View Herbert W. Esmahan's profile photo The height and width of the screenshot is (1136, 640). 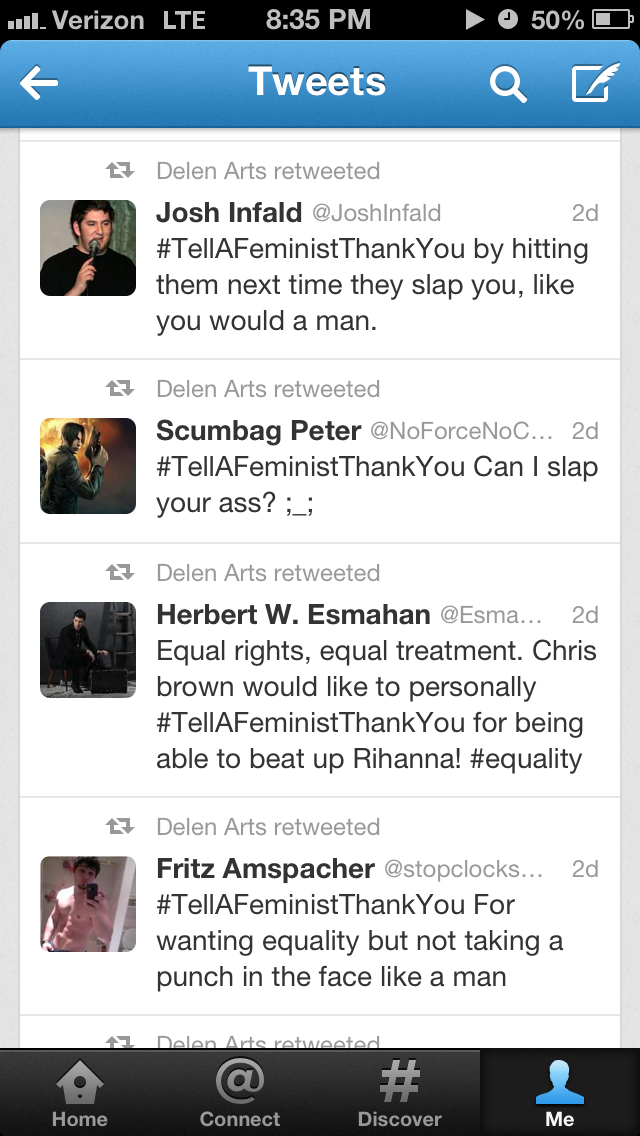point(88,650)
